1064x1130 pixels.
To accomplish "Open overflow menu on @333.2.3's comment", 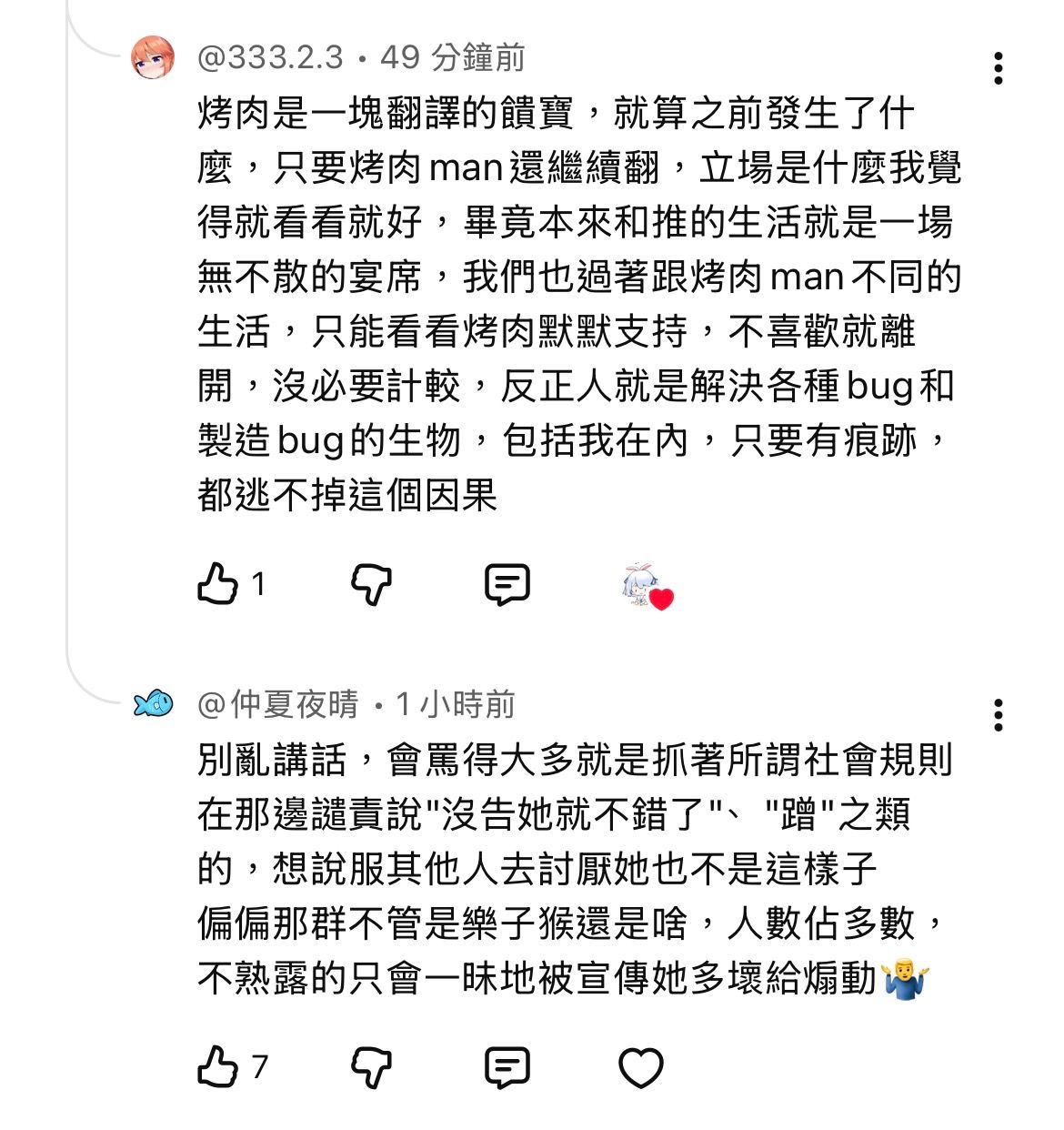I will (x=999, y=68).
